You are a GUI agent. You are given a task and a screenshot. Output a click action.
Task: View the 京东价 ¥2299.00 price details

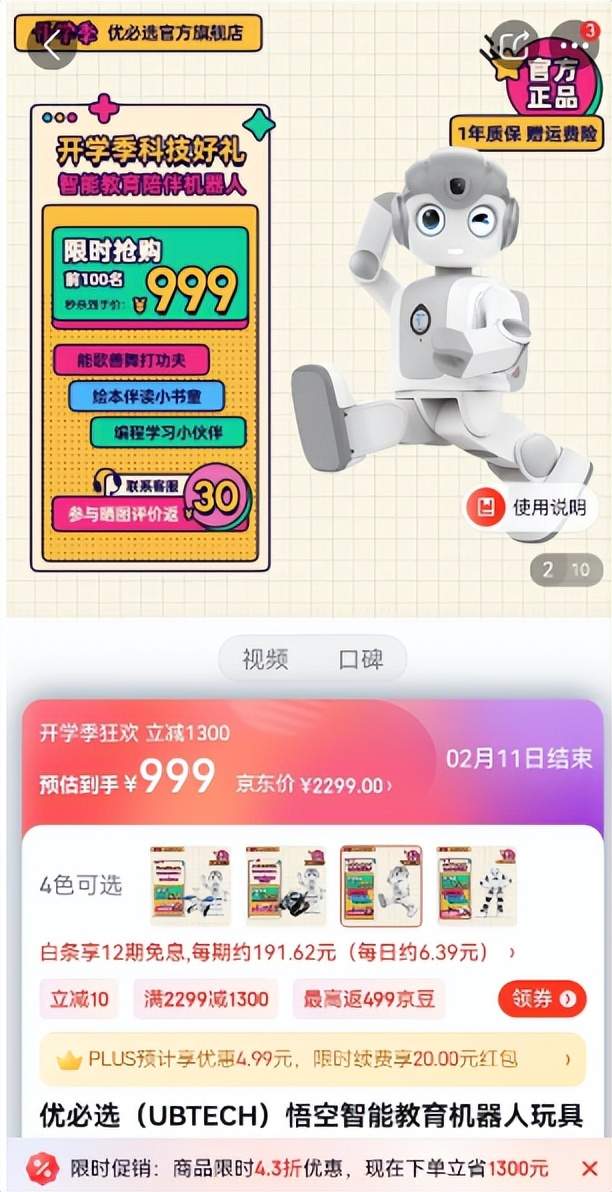click(313, 785)
